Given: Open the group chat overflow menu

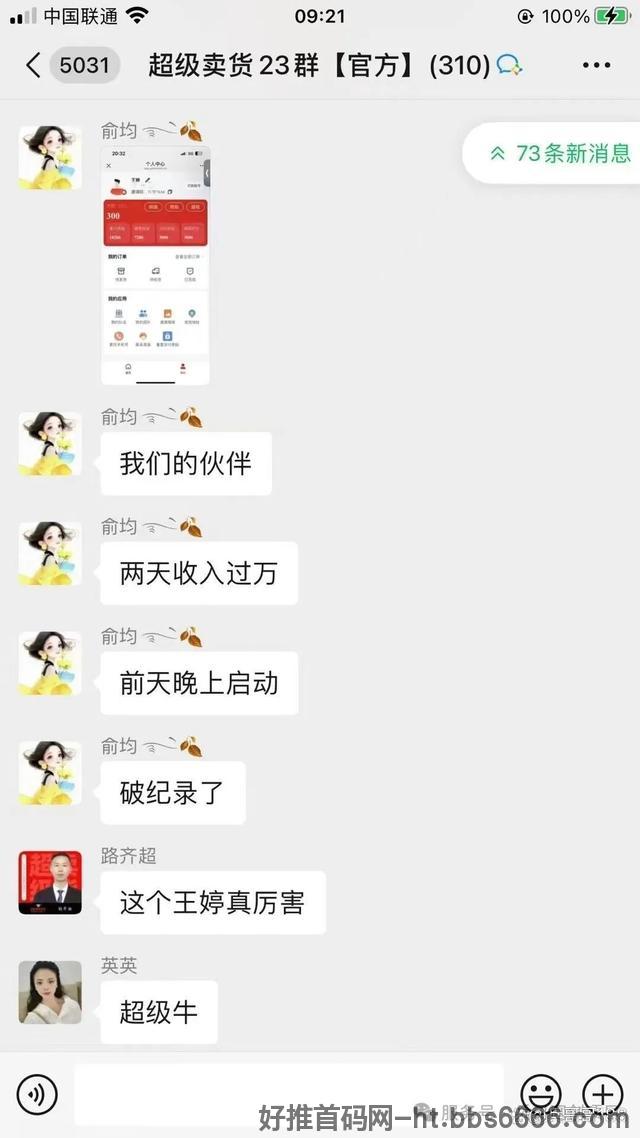Looking at the screenshot, I should tap(596, 65).
